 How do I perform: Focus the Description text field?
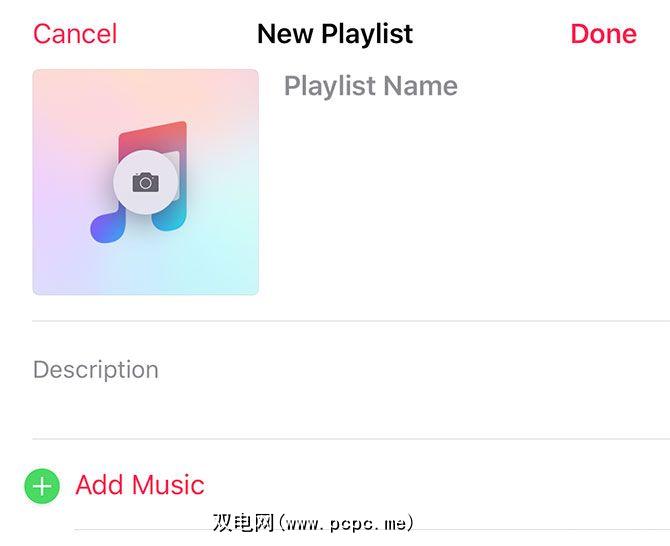tap(96, 370)
